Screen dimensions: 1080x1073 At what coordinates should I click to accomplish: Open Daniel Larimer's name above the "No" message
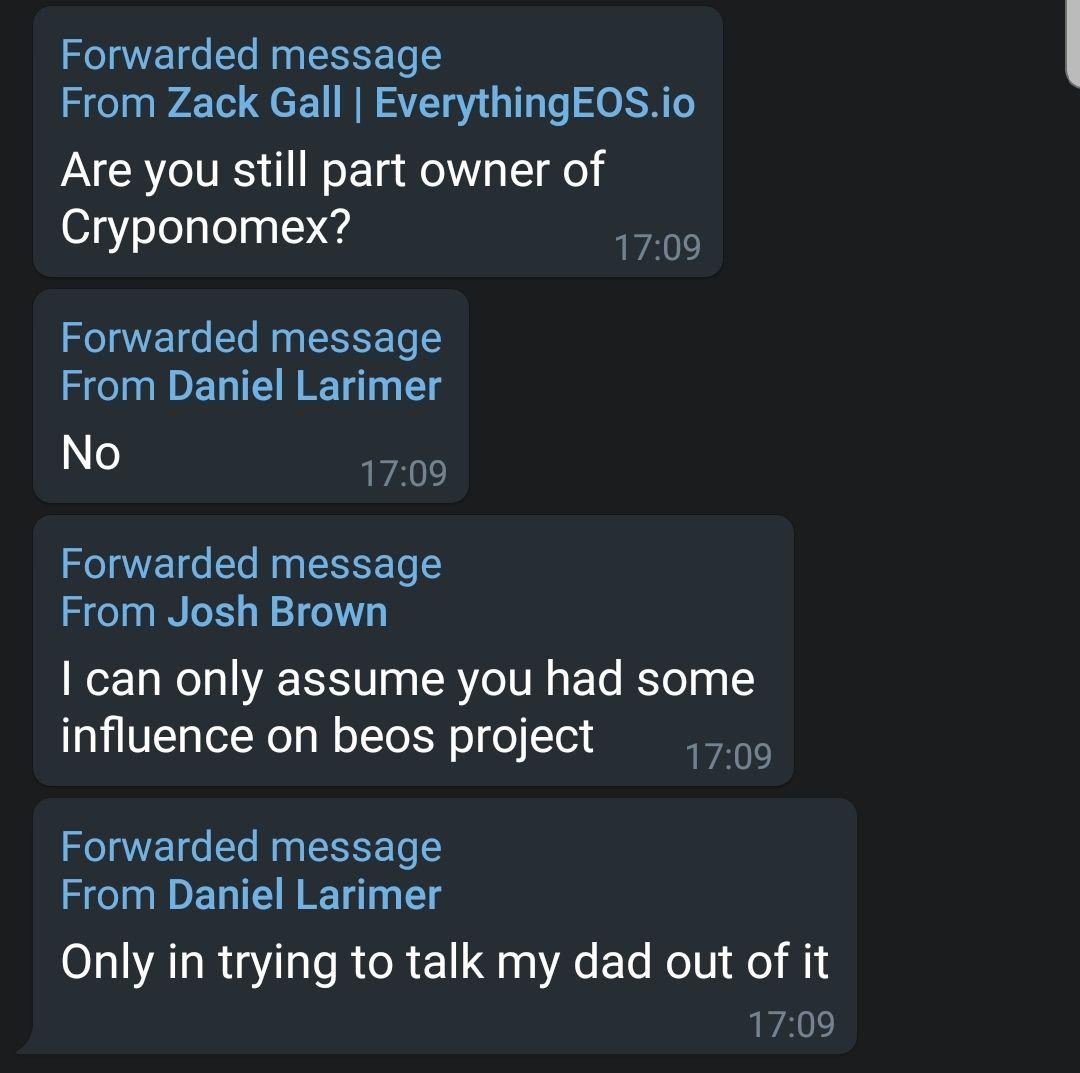(x=304, y=386)
